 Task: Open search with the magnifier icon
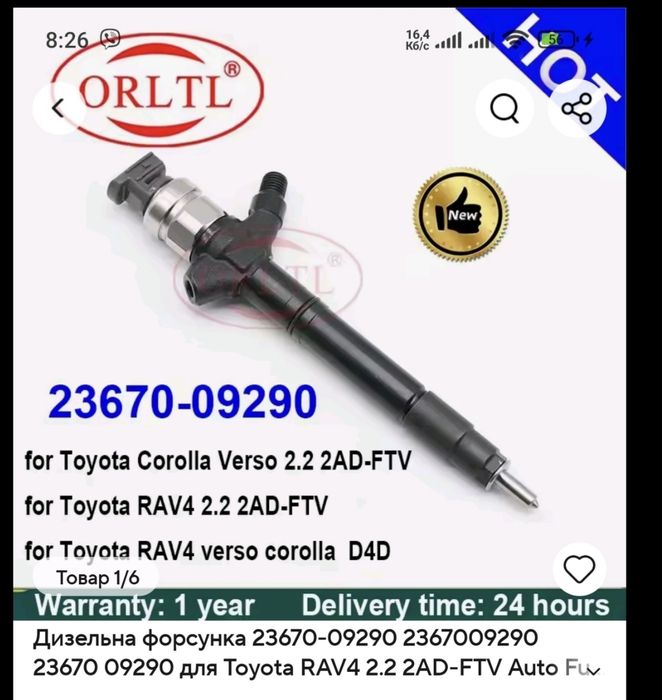coord(504,109)
